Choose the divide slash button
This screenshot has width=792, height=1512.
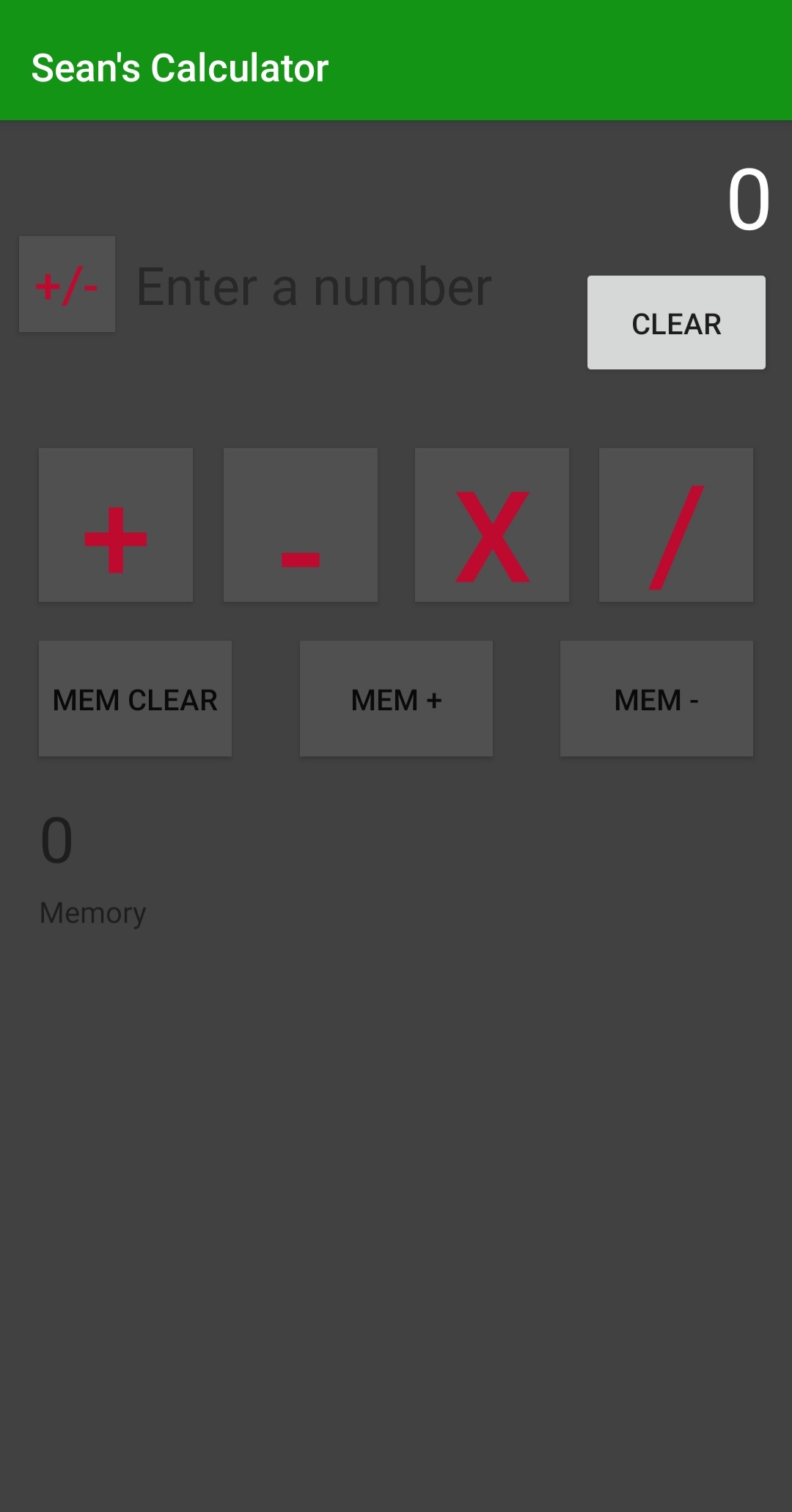click(x=676, y=525)
